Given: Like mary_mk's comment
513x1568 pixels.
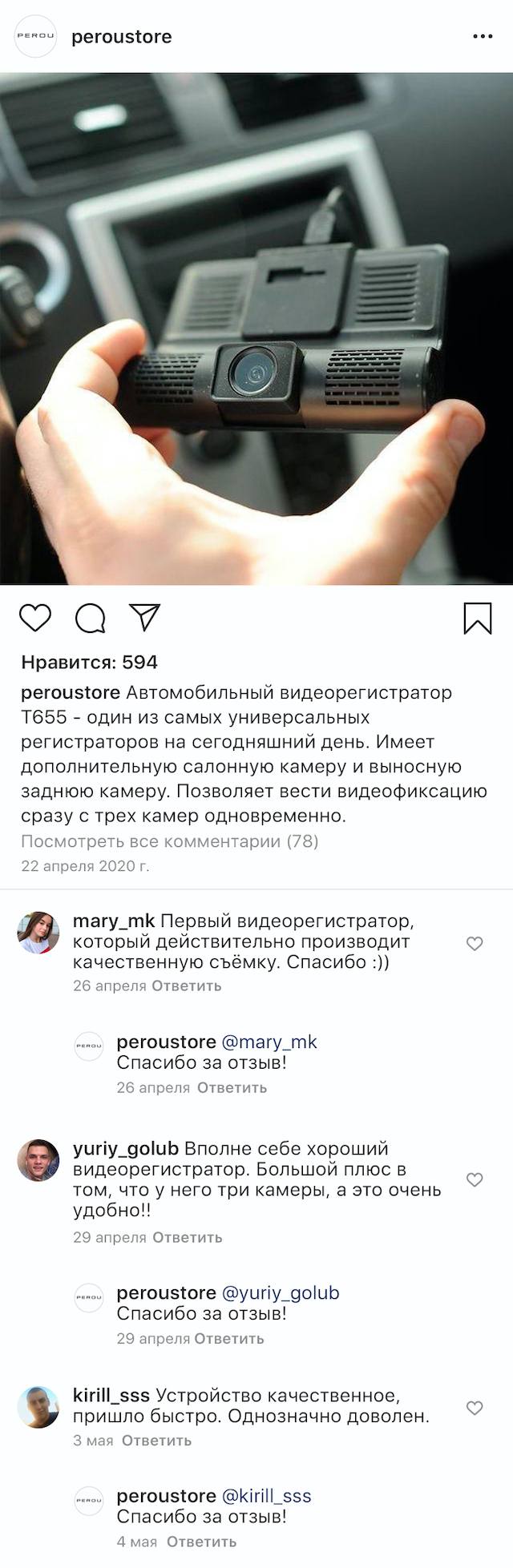Looking at the screenshot, I should pos(475,943).
